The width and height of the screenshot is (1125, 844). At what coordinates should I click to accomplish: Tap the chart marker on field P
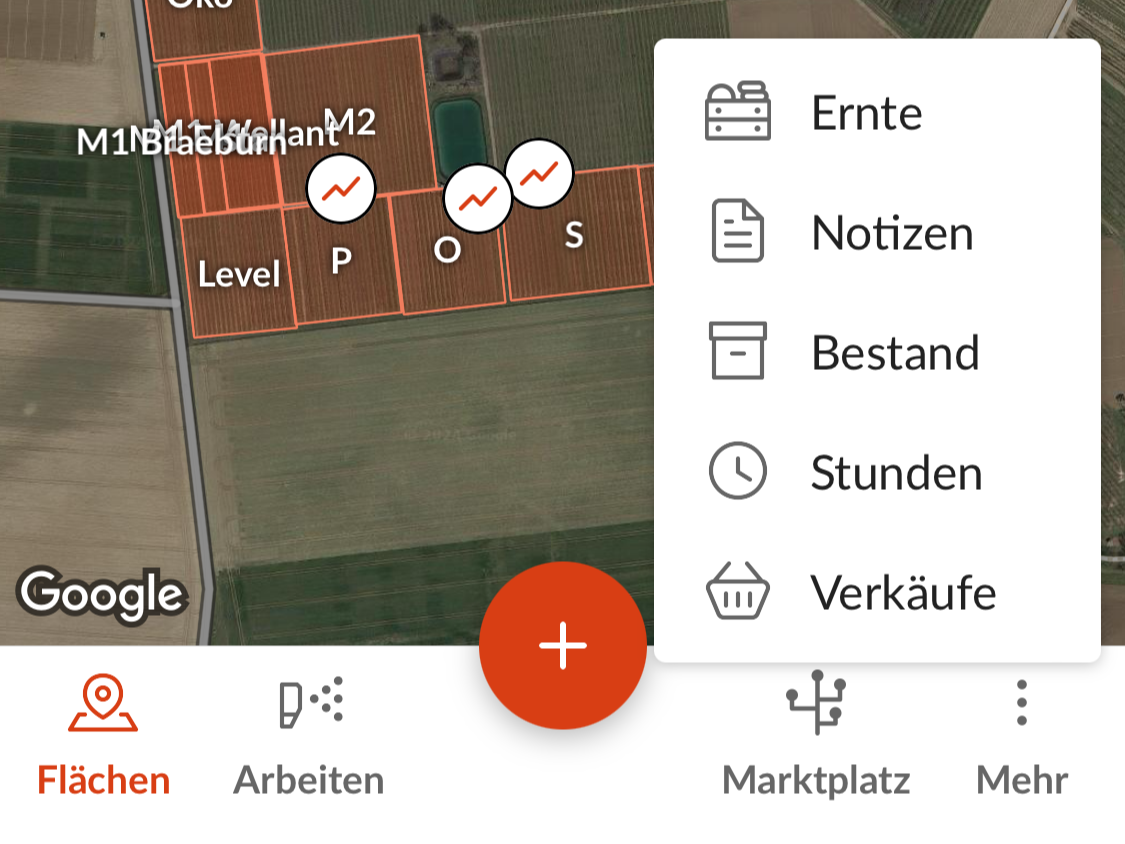coord(341,189)
